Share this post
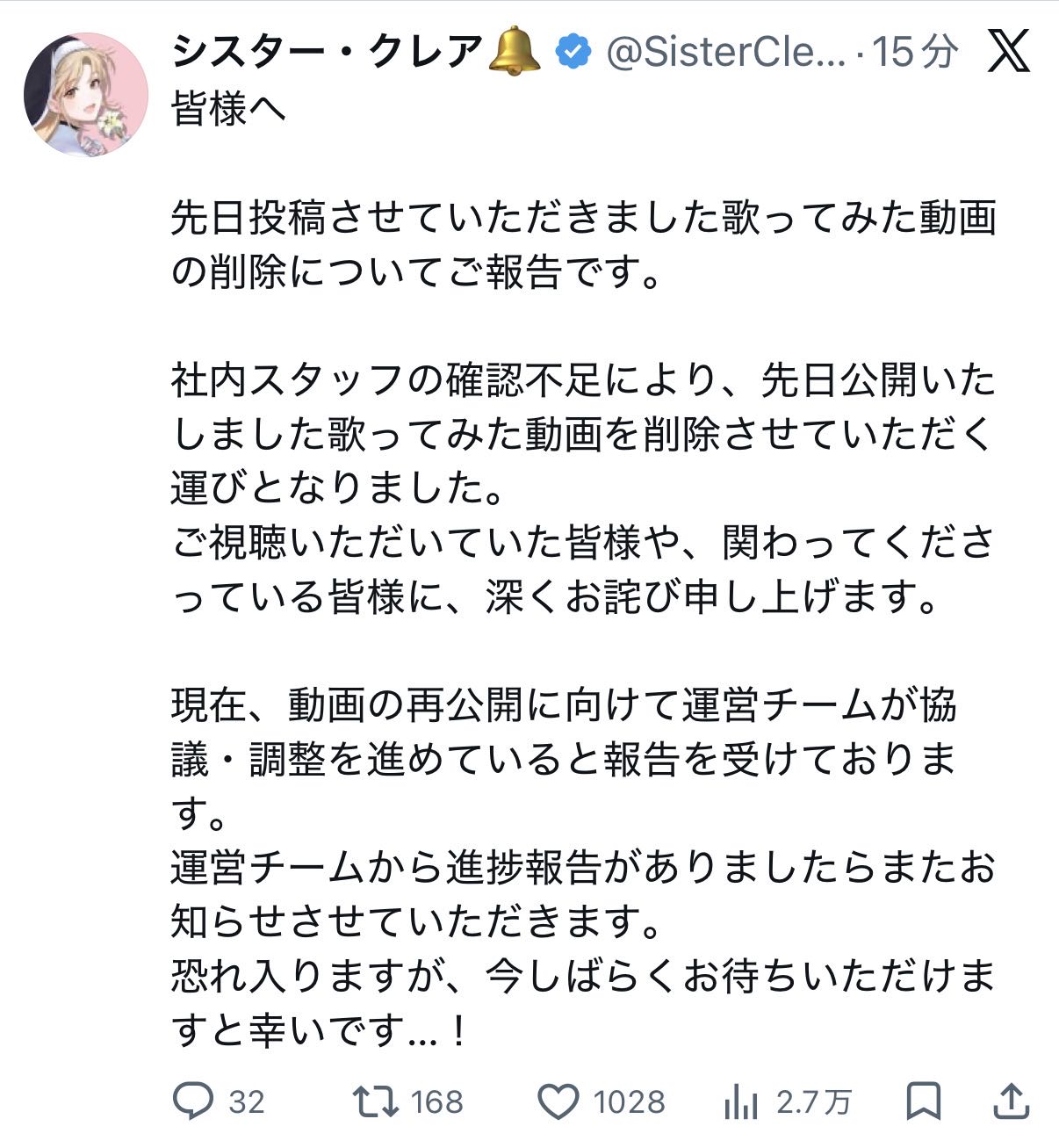 (x=1011, y=1101)
